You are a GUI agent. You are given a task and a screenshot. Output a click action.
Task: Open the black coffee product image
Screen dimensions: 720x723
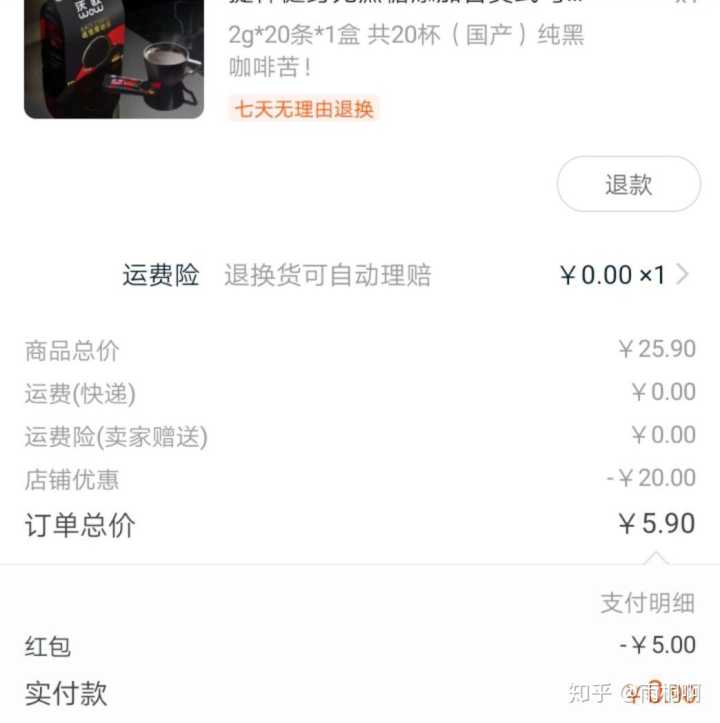(113, 59)
